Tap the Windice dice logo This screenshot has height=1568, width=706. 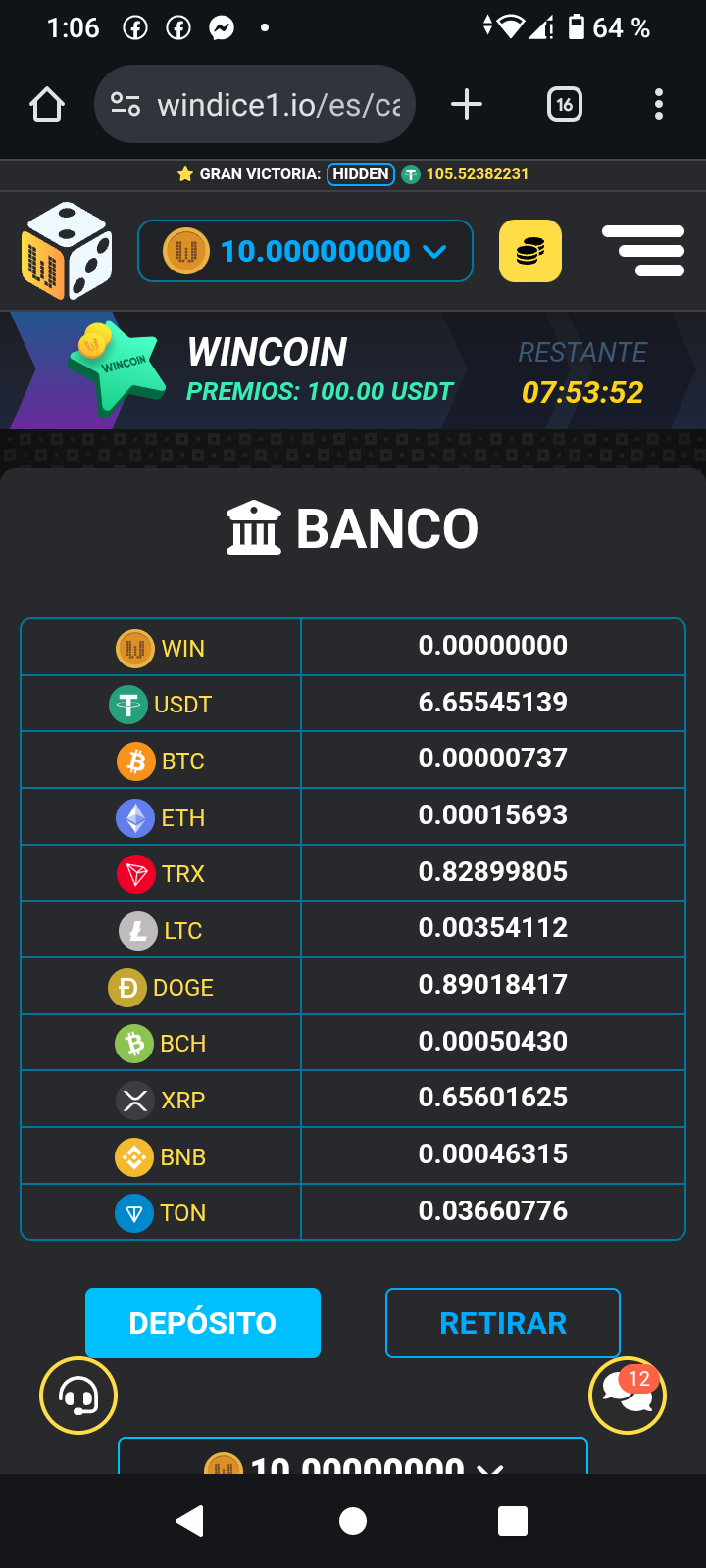coord(67,251)
